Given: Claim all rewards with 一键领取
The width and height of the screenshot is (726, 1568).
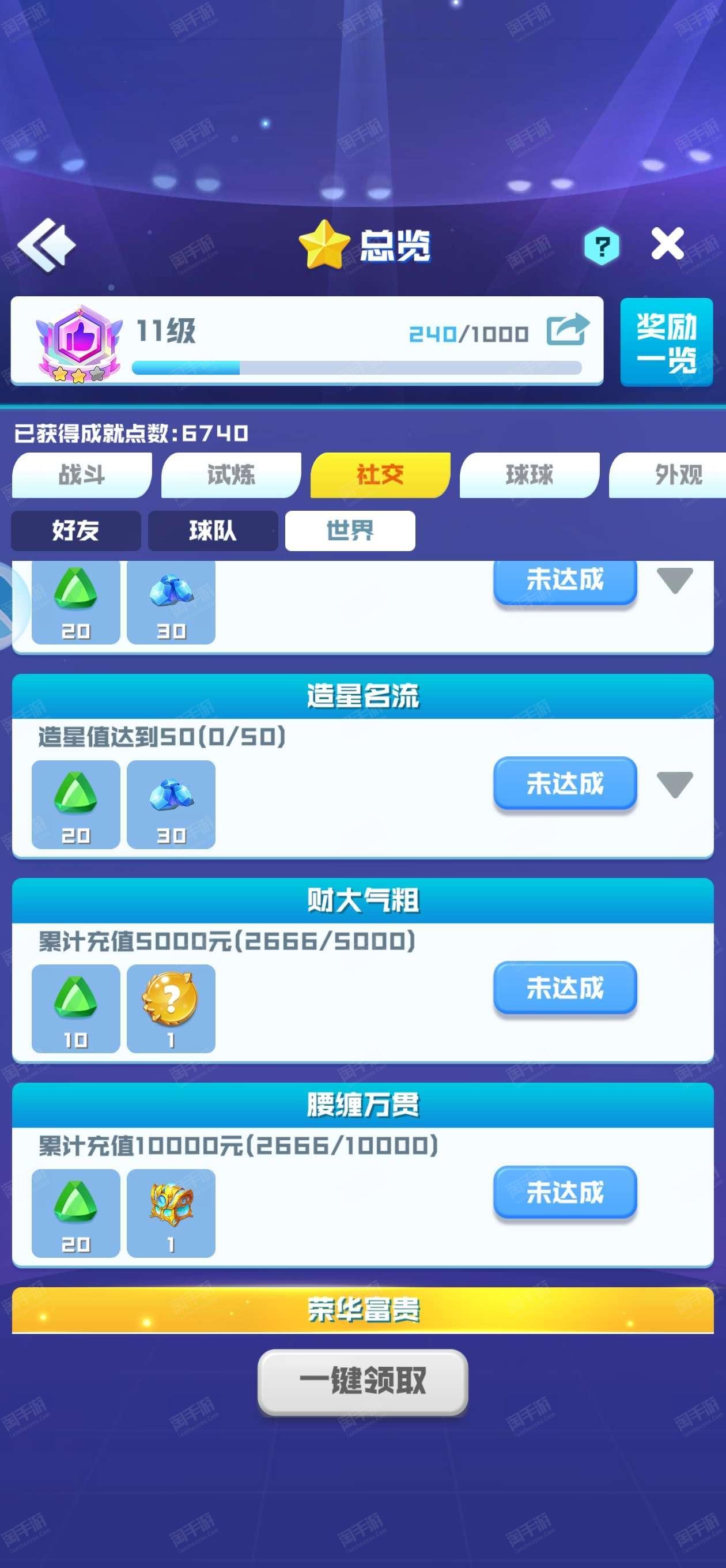Looking at the screenshot, I should point(364,1382).
